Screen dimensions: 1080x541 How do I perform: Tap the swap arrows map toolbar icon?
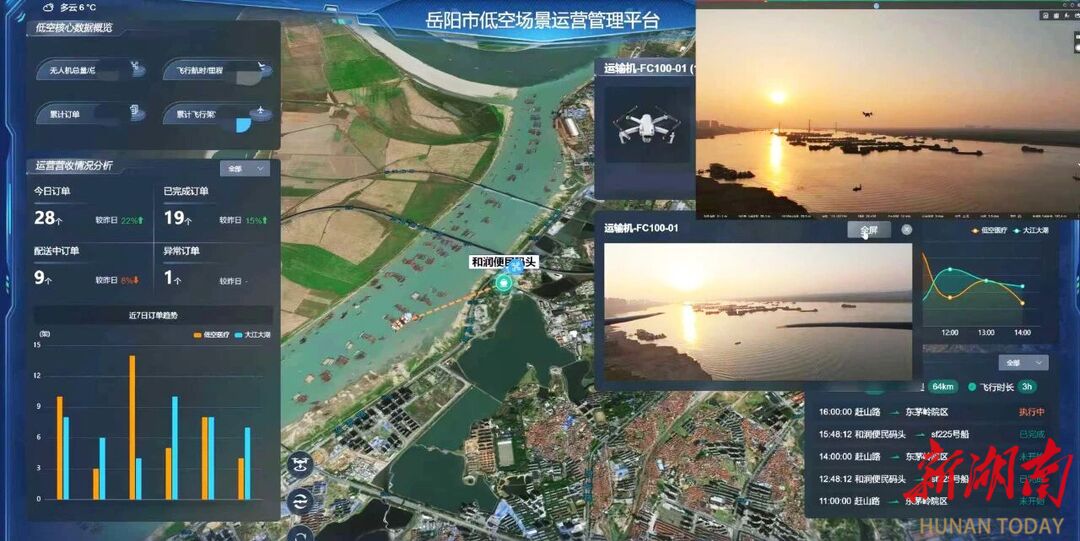tap(299, 500)
